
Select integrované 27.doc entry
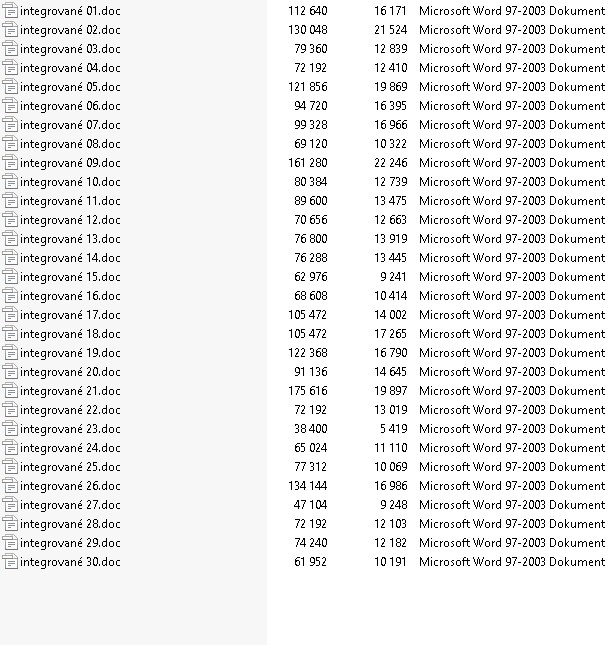(70, 505)
